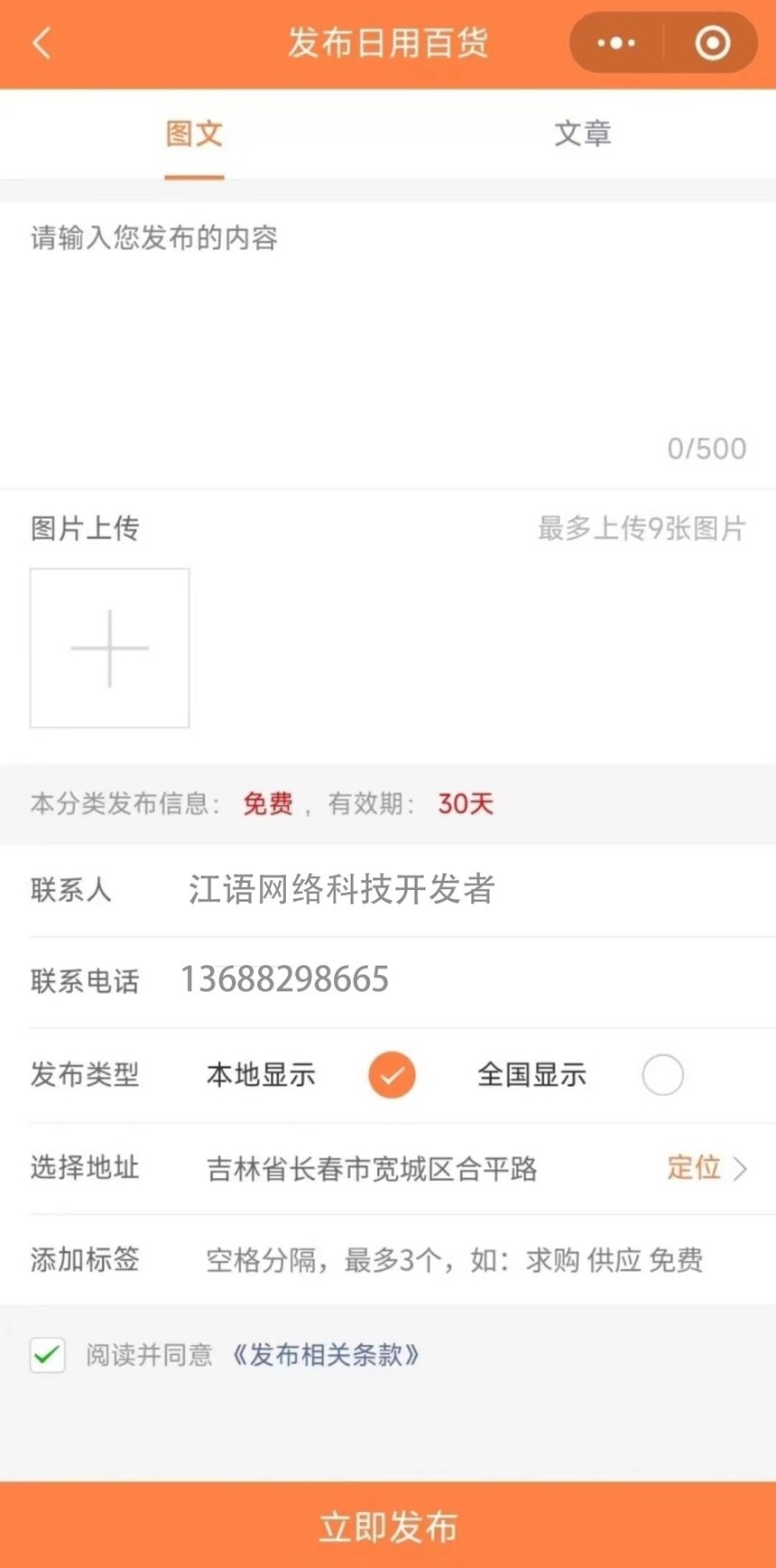Uncheck the 阅读并同意 agreement checkbox
Screen dimensions: 776x1568
click(x=48, y=1355)
